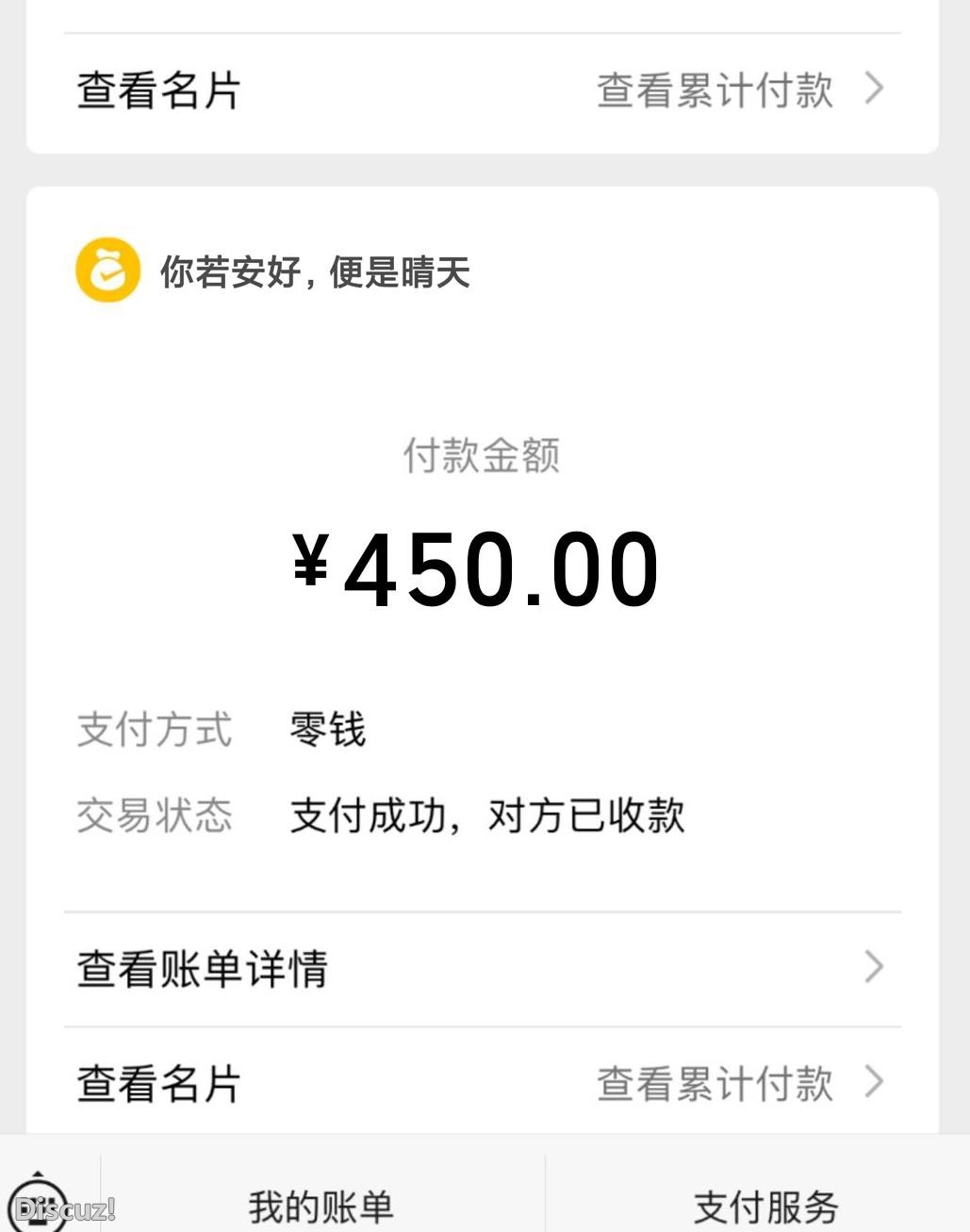Expand the bill detail row 查看账单详情
Viewport: 970px width, 1232px height.
coord(202,968)
